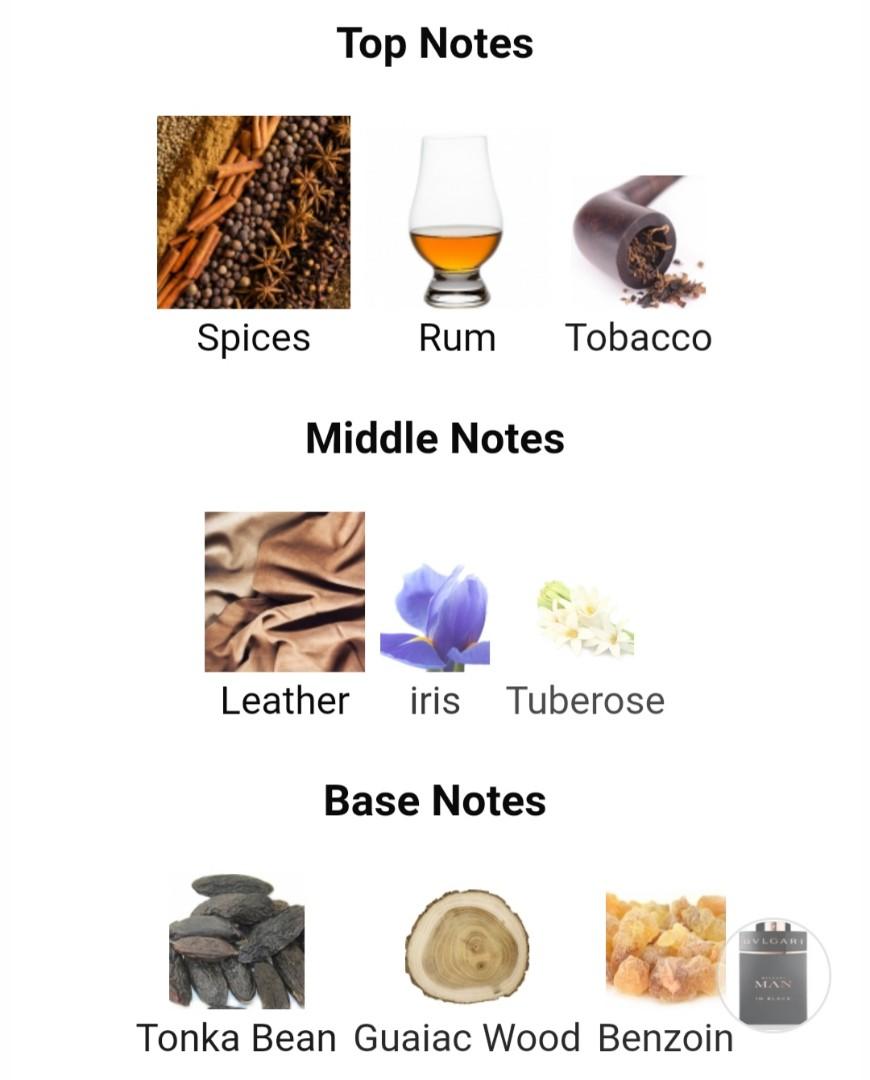Open the Leather note

[284, 592]
